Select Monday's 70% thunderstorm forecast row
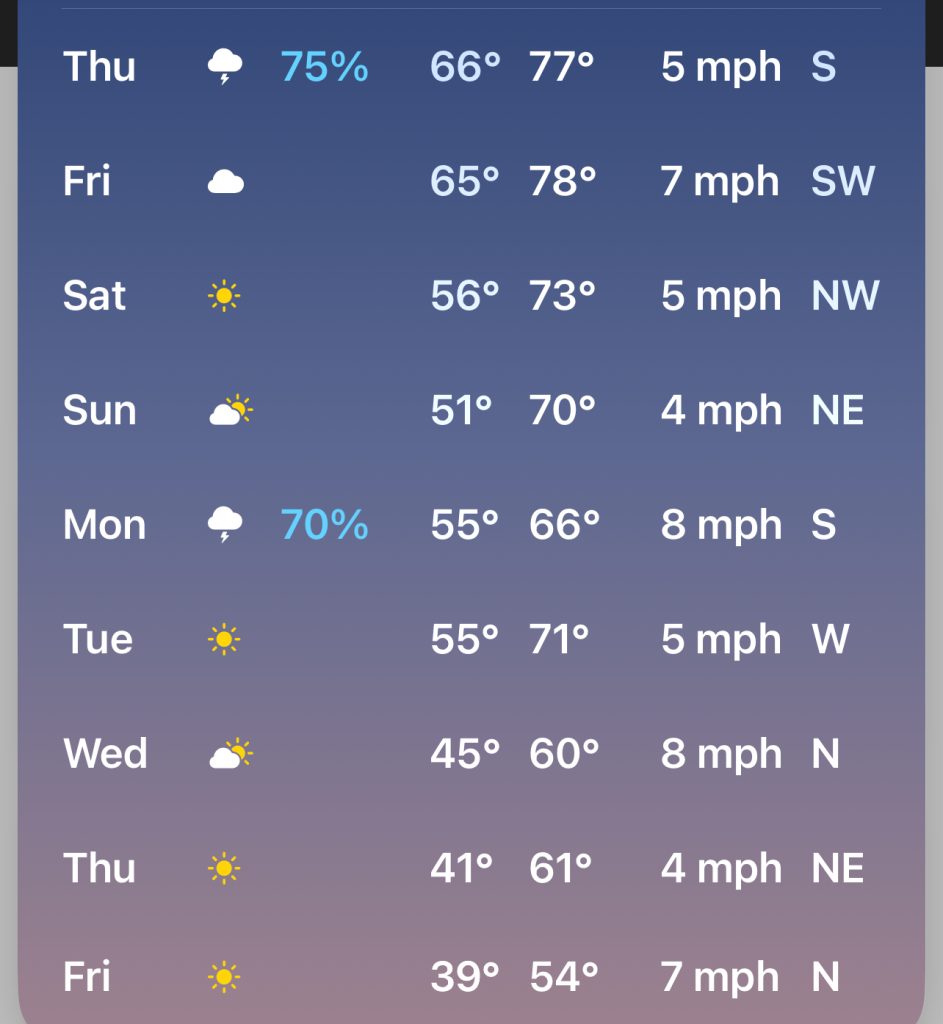 click(470, 525)
